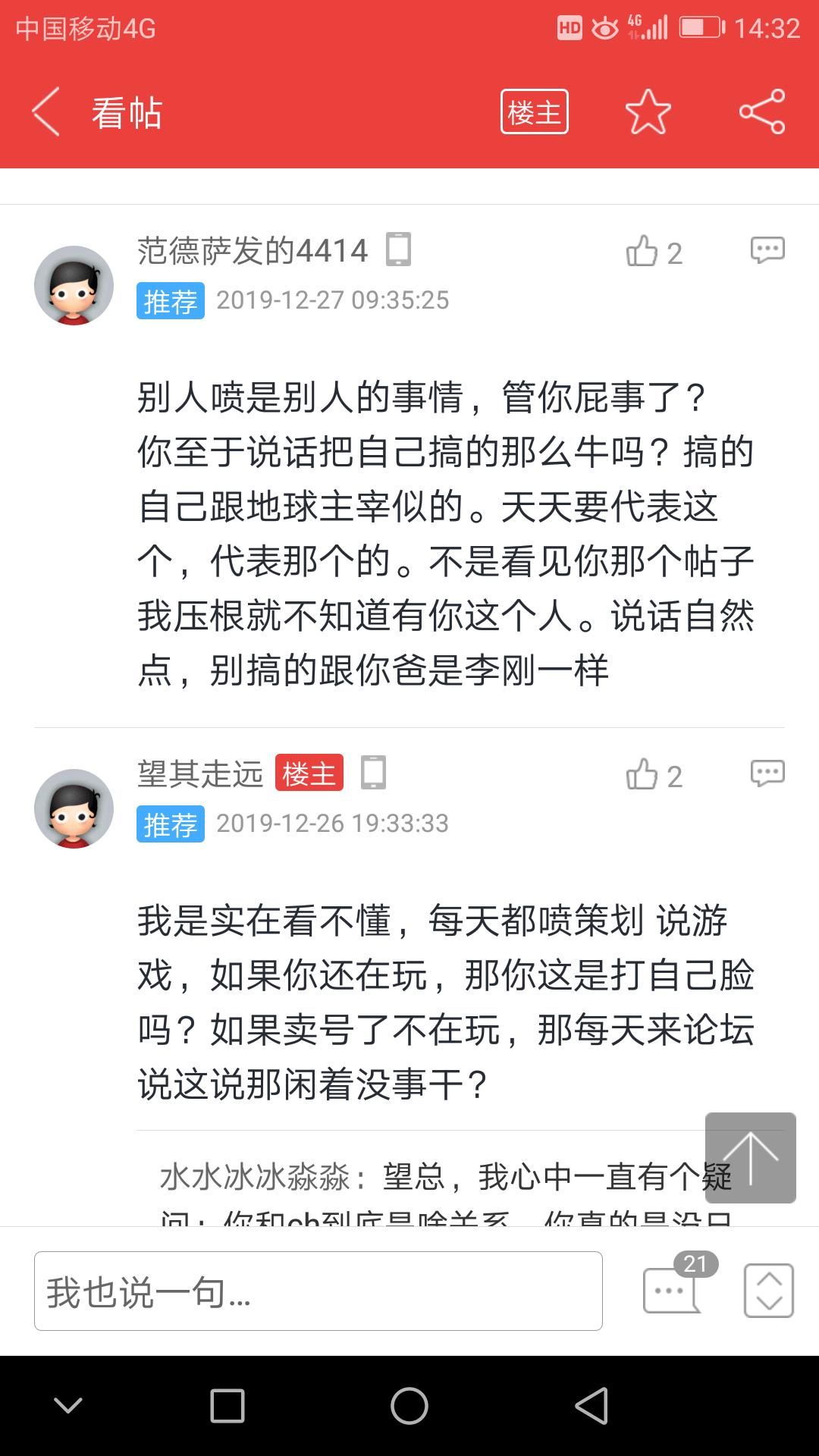Like the comment by 望其走远
819x1456 pixels.
point(643,775)
